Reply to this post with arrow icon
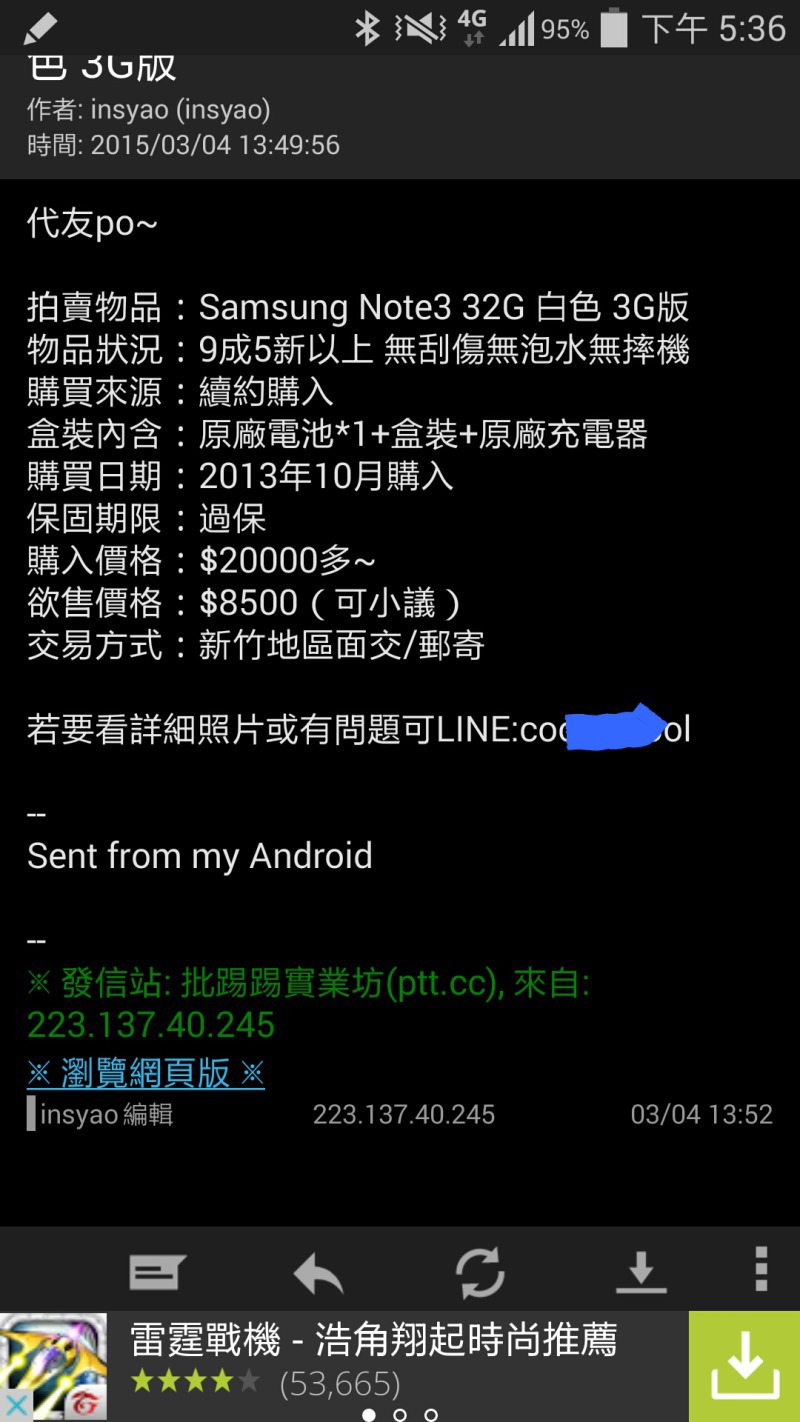The image size is (800, 1422). tap(318, 1272)
